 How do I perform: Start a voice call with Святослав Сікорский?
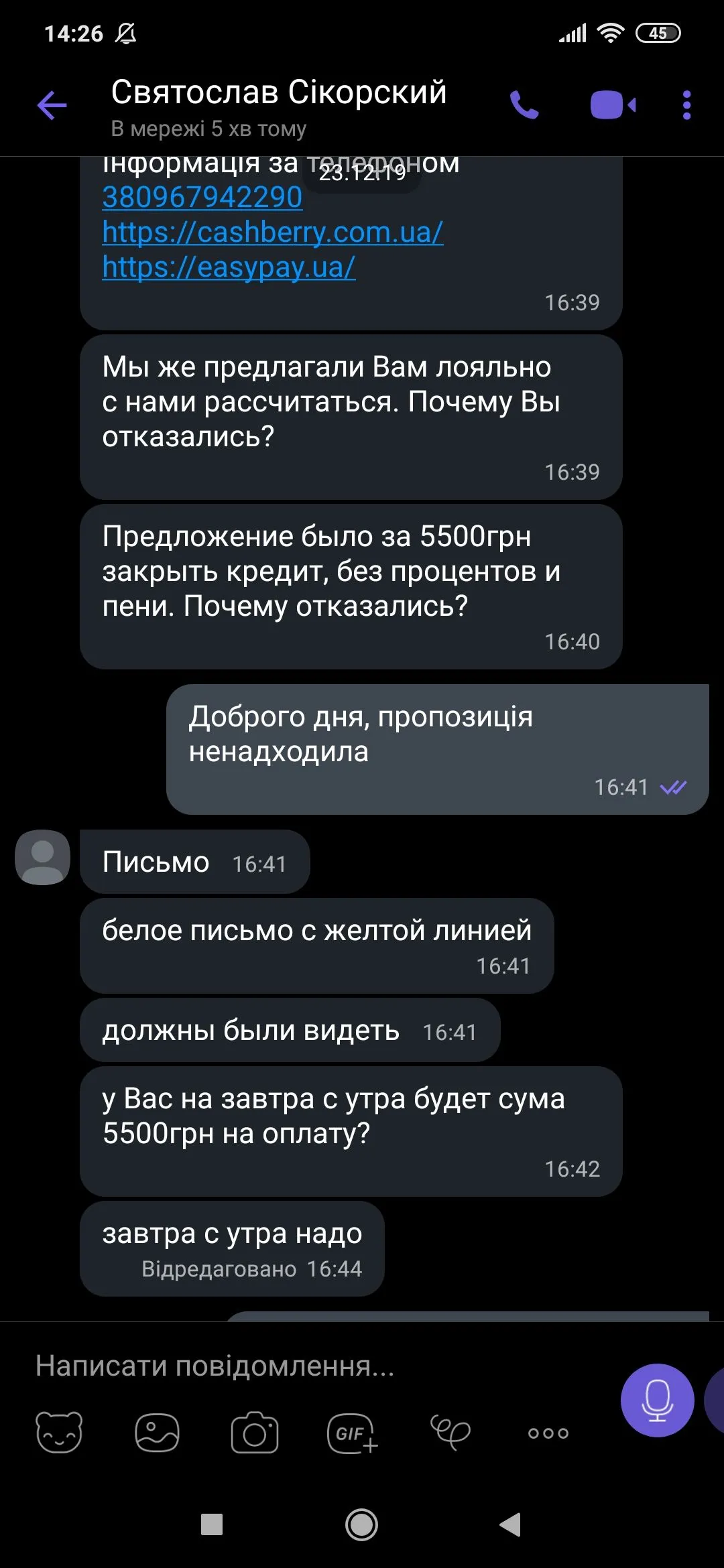coord(524,105)
